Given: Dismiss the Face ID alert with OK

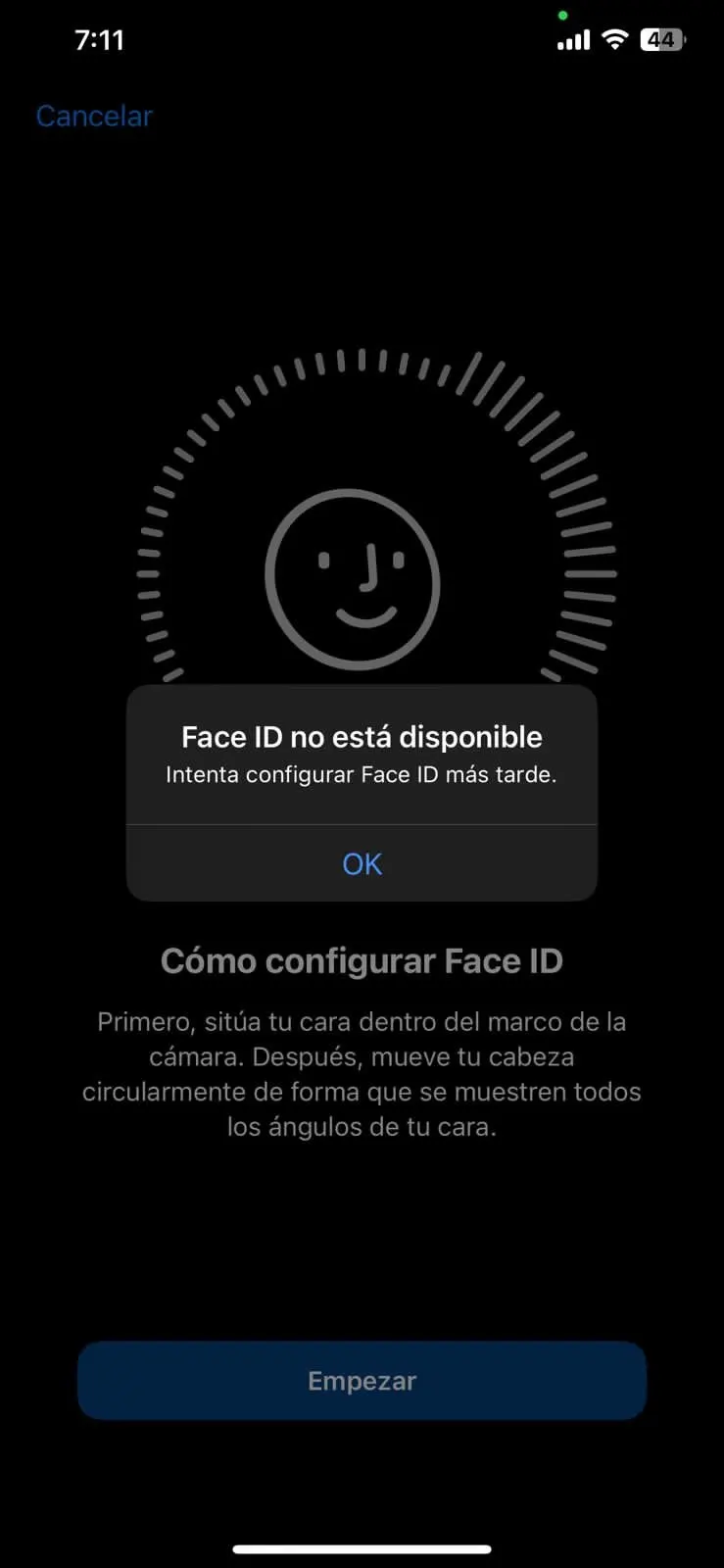Looking at the screenshot, I should pos(362,863).
